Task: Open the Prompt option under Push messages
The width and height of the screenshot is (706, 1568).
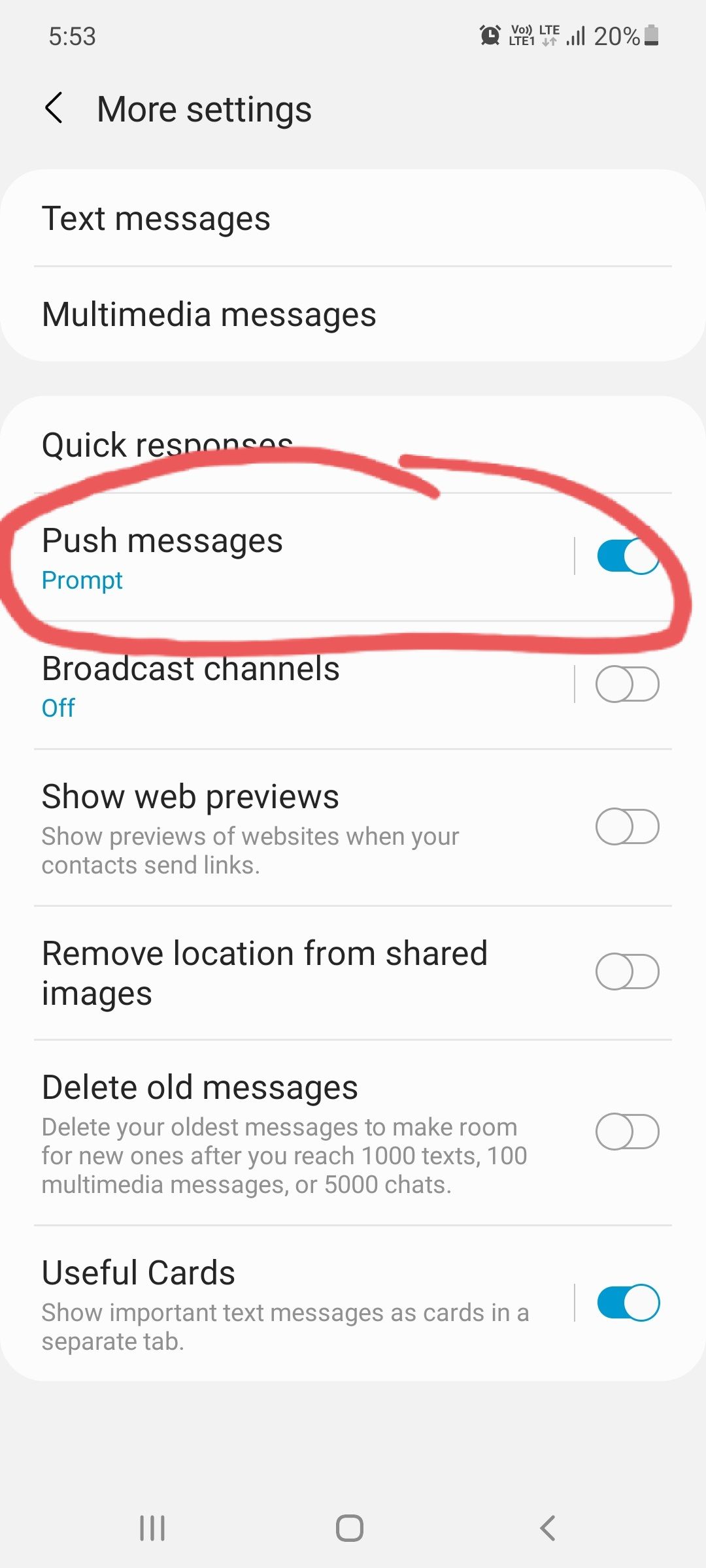Action: (82, 580)
